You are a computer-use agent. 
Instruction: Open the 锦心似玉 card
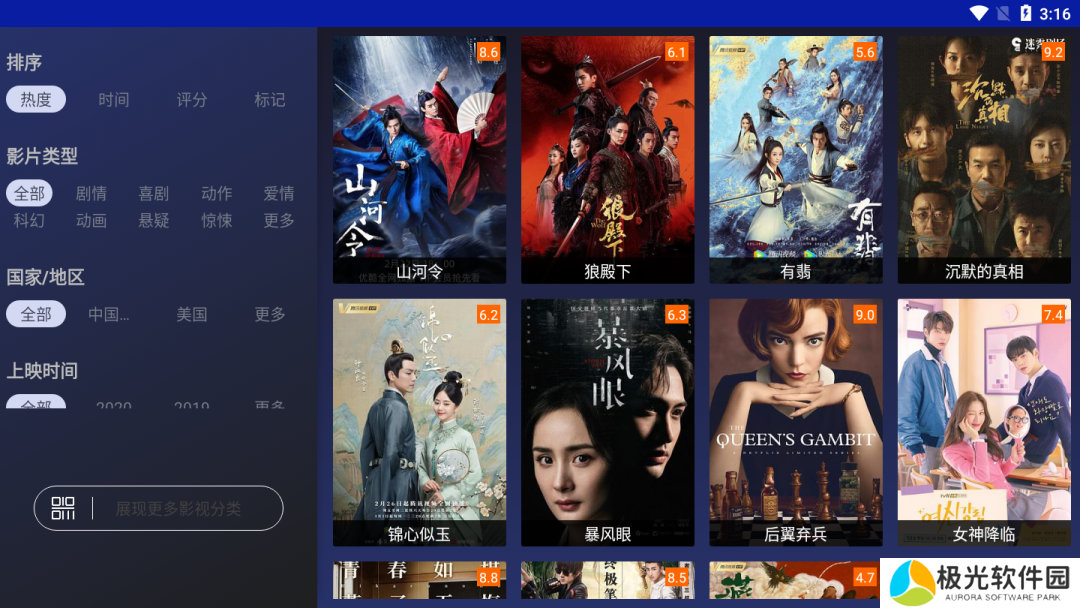[419, 422]
